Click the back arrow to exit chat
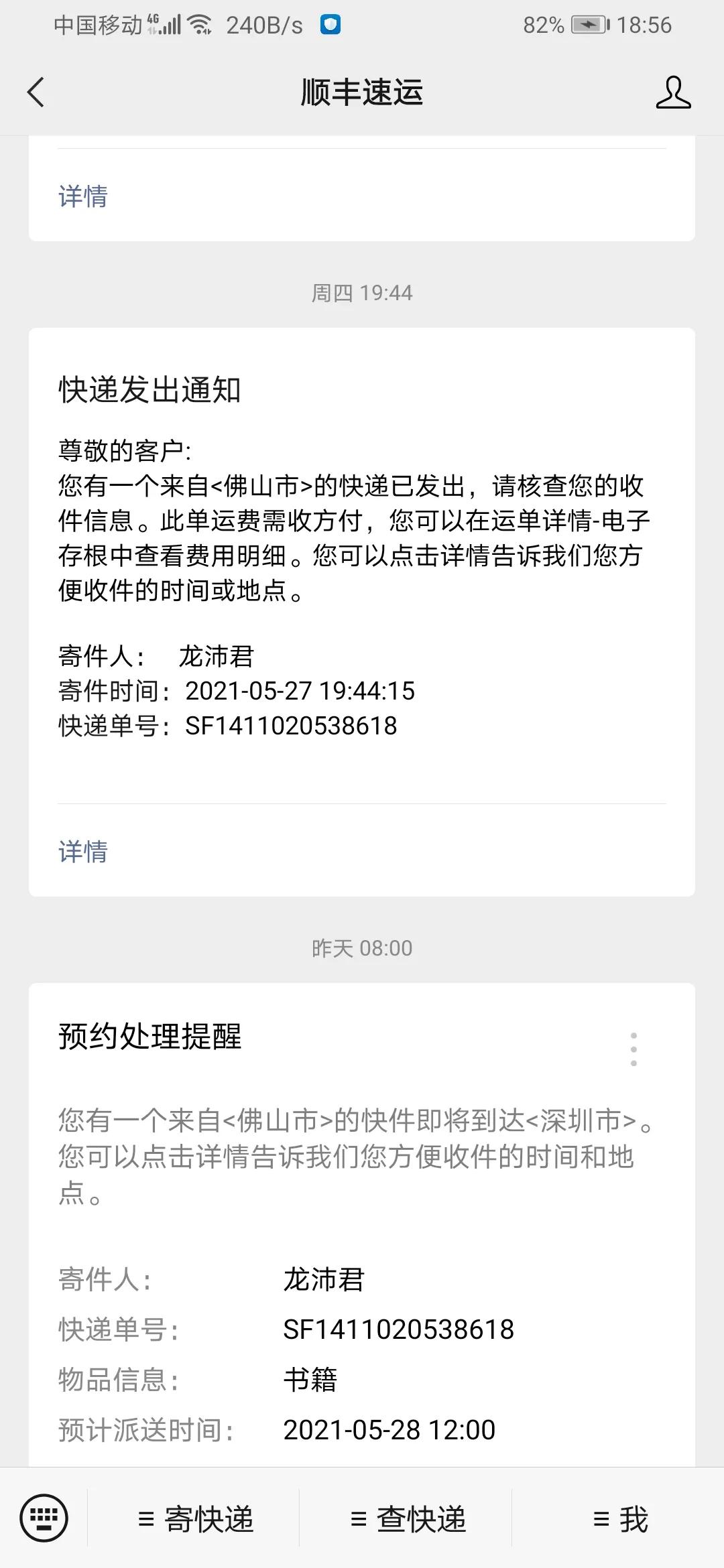Screen dimensions: 724x1568 (x=36, y=93)
